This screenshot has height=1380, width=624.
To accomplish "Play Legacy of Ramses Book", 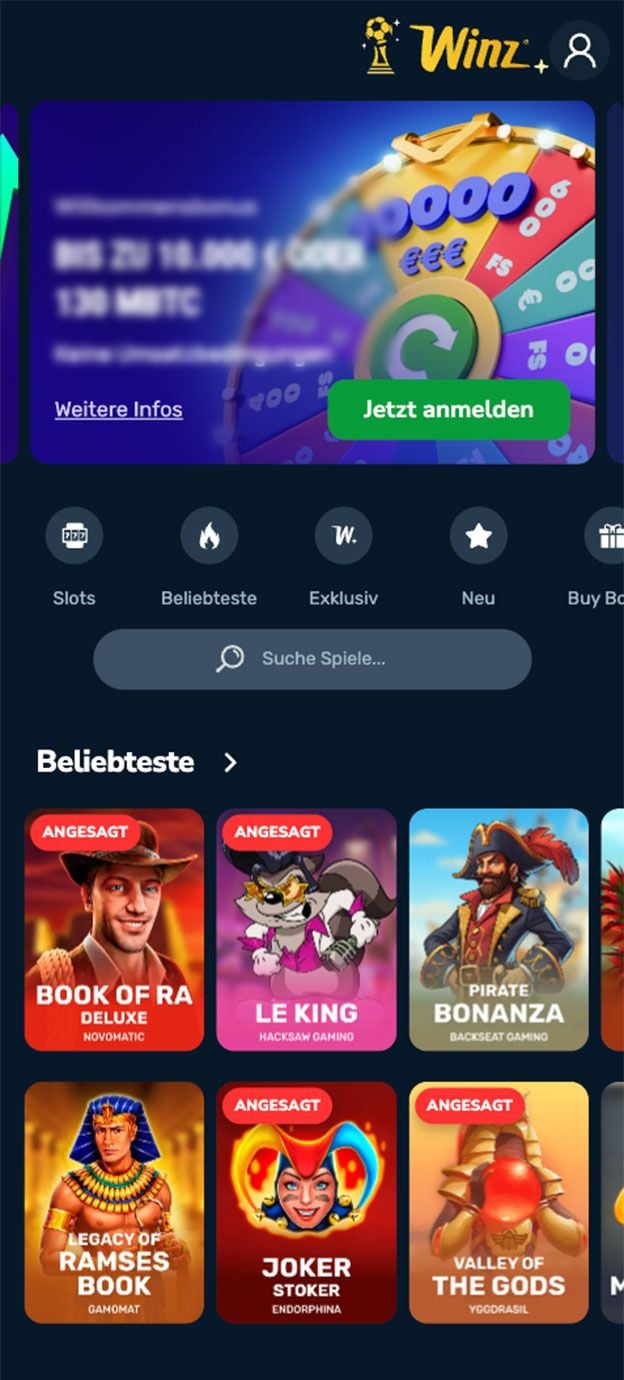I will [x=114, y=1202].
